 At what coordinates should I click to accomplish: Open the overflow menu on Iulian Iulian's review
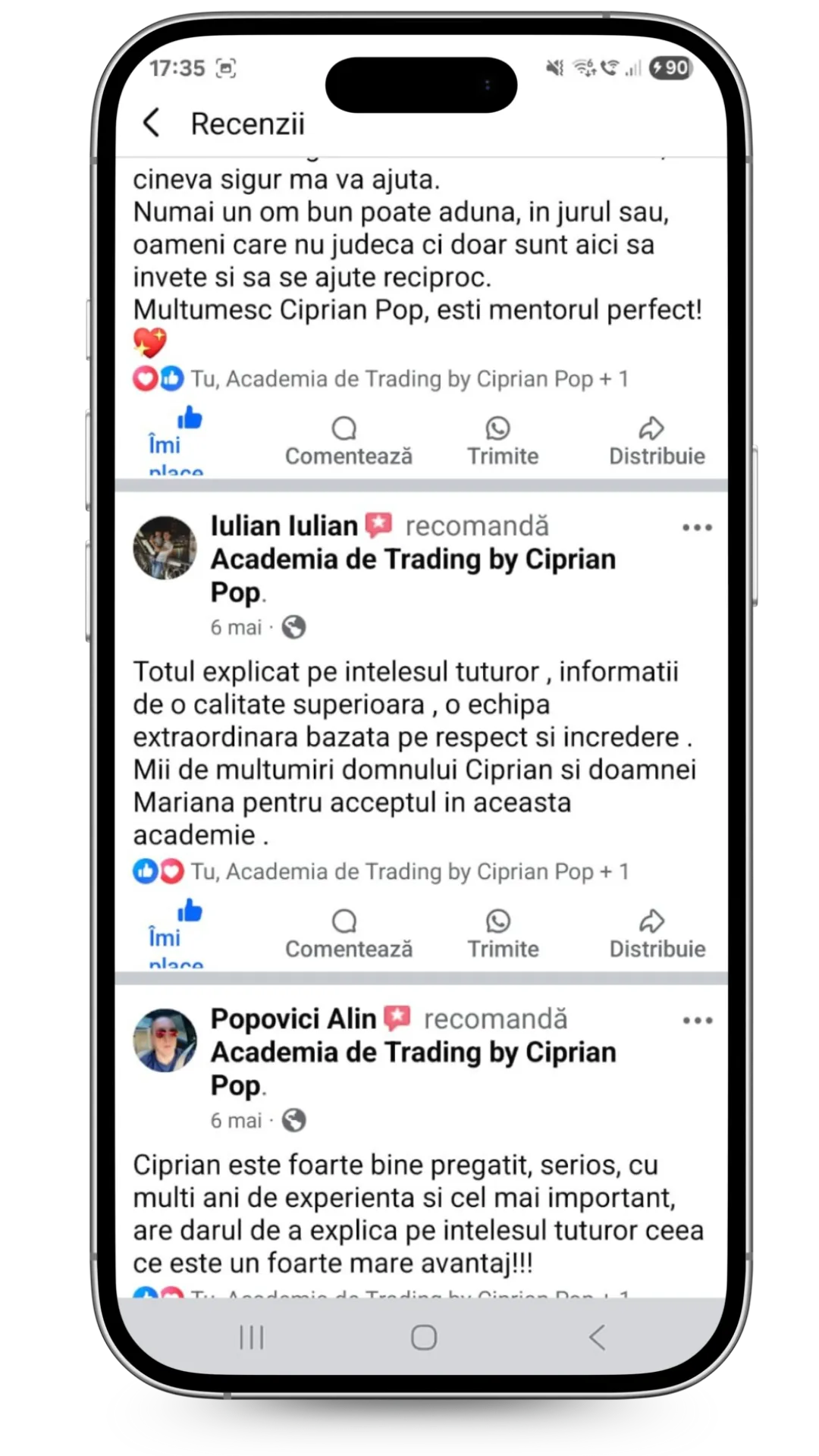click(x=697, y=527)
